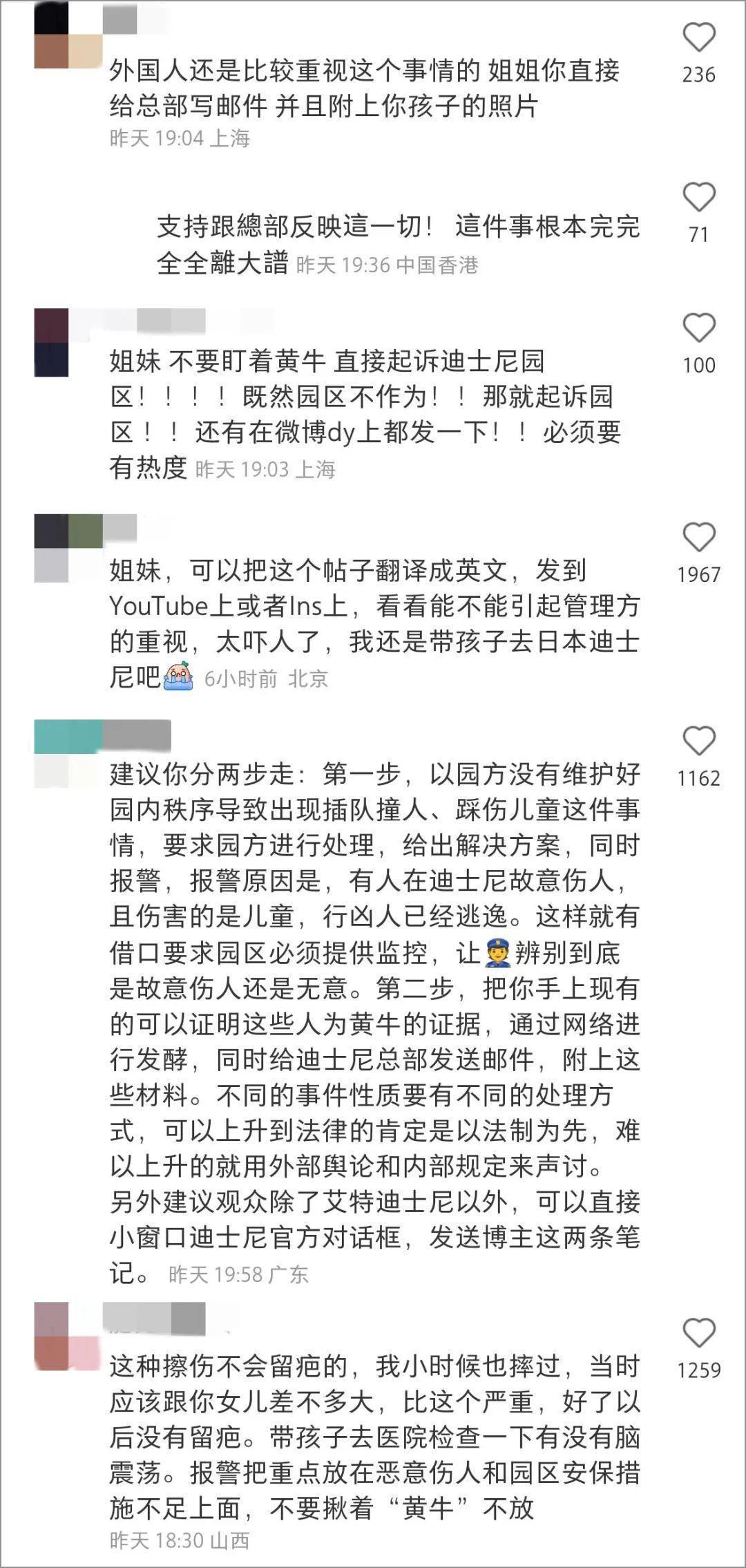Like the comment suggesting emailing headquarters with photos
Screen dimensions: 746x1568
tap(698, 37)
